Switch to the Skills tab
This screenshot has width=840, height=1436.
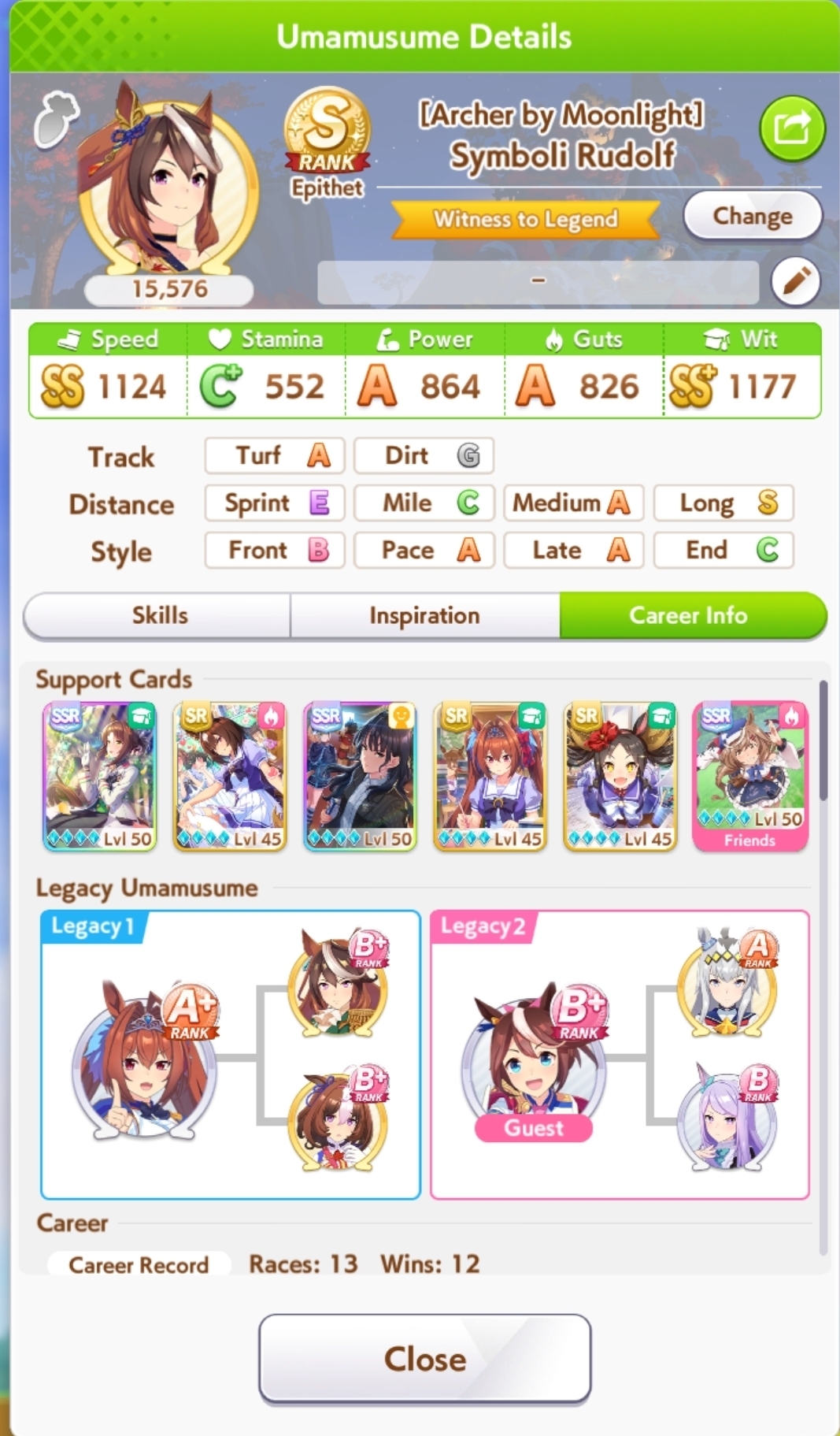click(x=159, y=615)
